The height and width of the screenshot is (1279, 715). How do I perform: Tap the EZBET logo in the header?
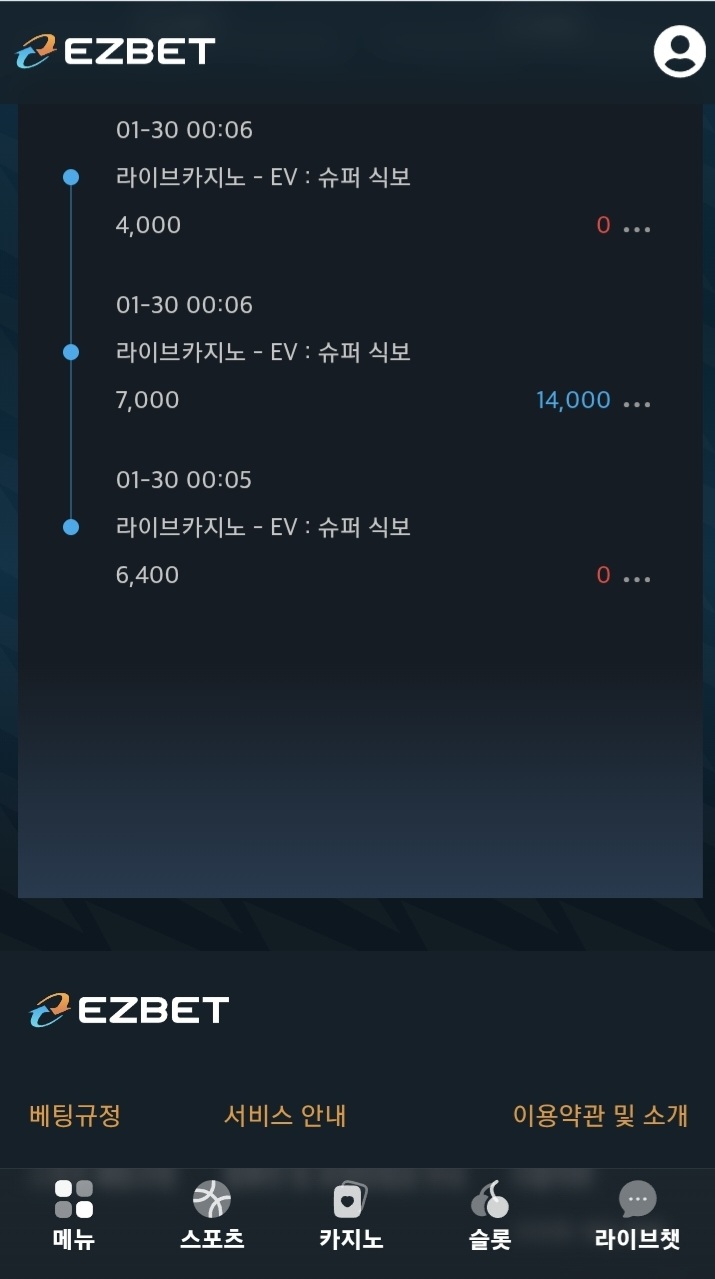pyautogui.click(x=116, y=51)
